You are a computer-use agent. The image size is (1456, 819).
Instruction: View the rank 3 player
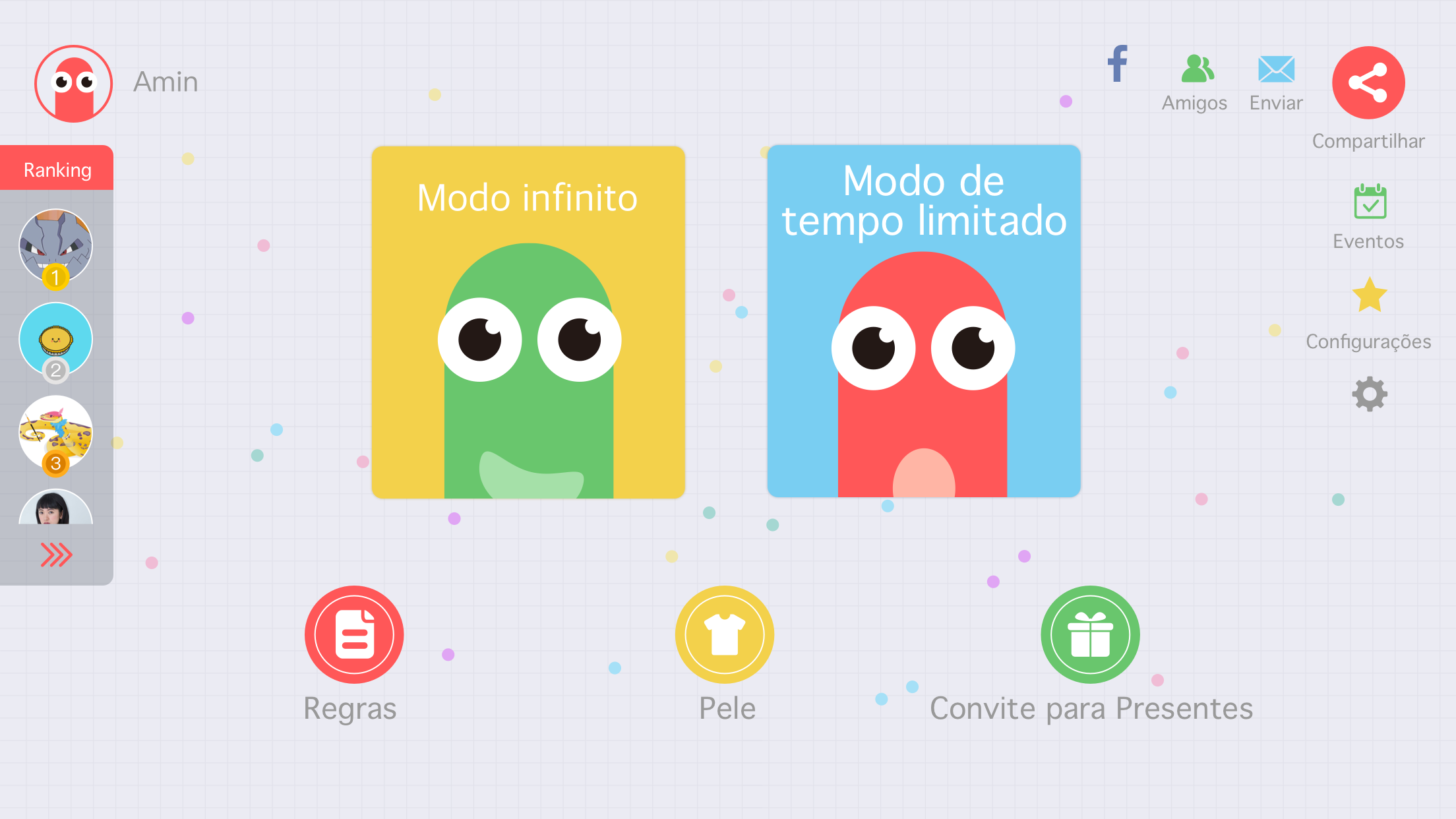pyautogui.click(x=56, y=432)
